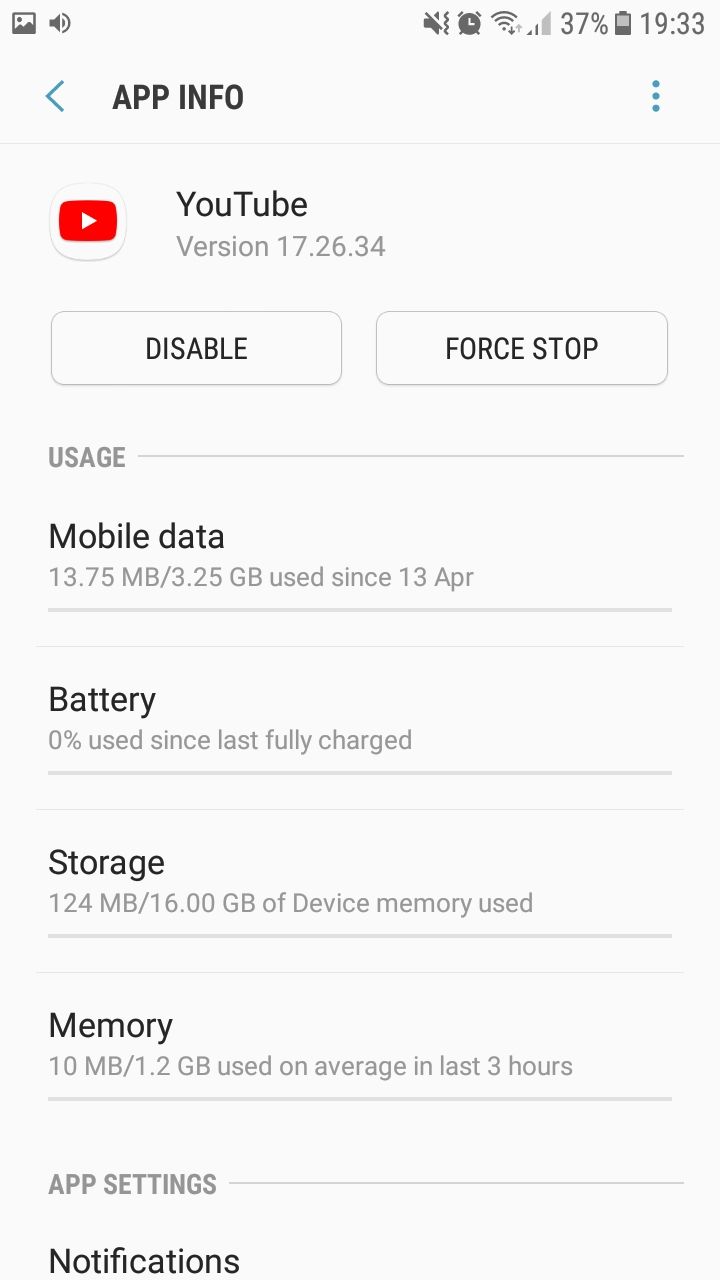This screenshot has height=1280, width=720.
Task: Tap the Version 17.26.34 label
Action: click(x=280, y=246)
